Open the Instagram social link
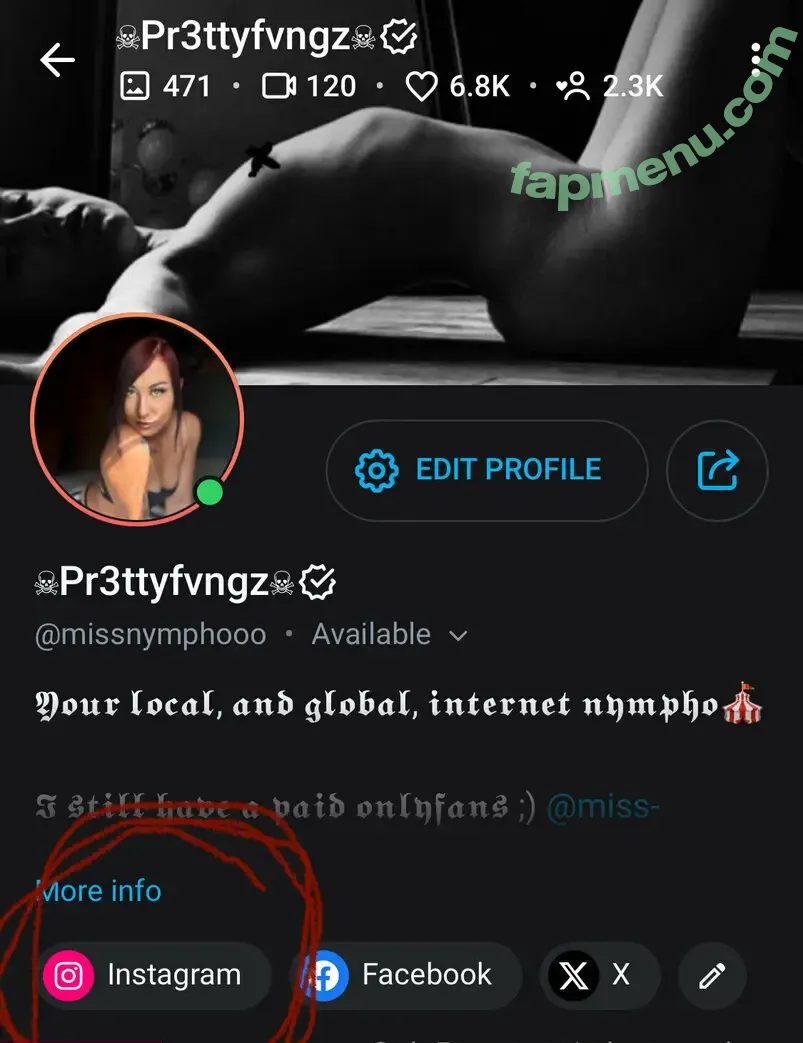803x1043 pixels. pyautogui.click(x=154, y=975)
